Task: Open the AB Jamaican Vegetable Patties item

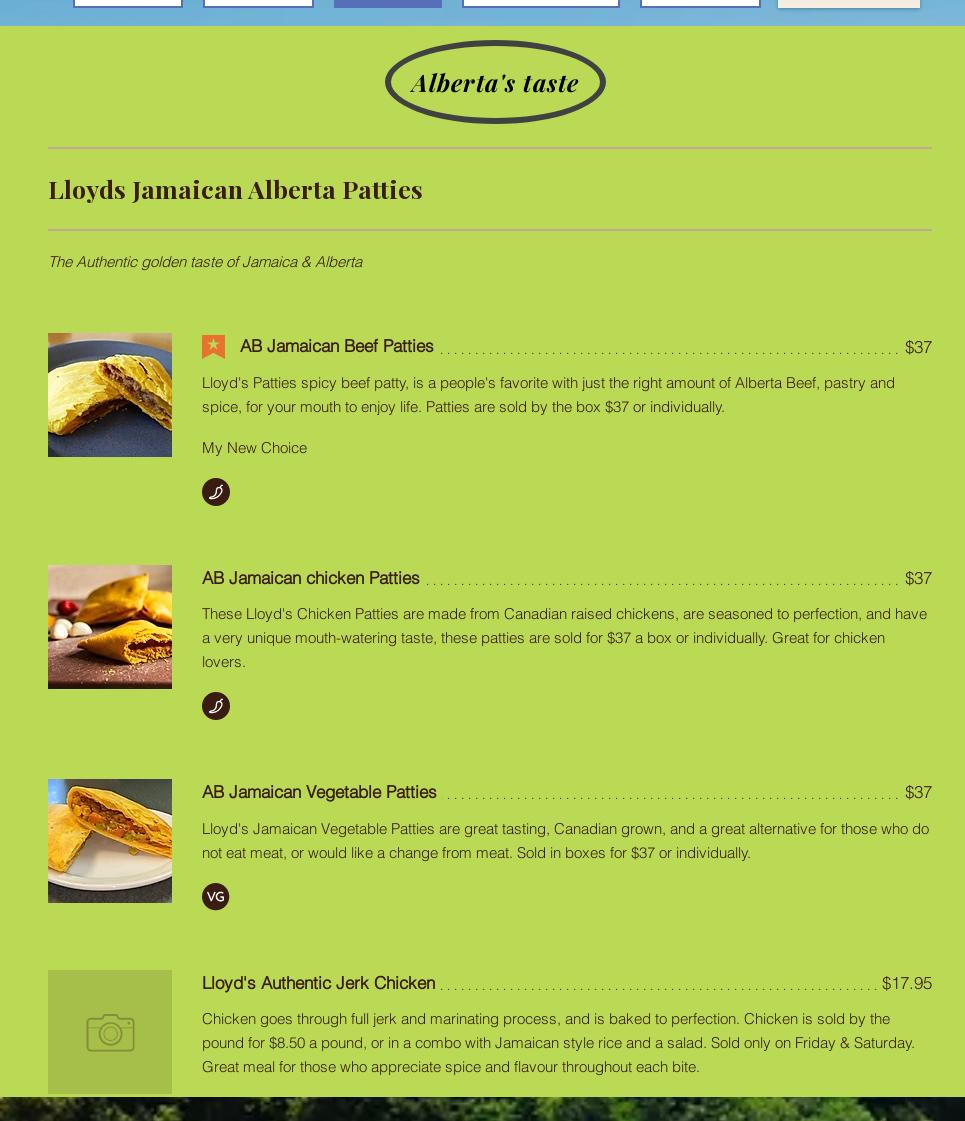Action: point(319,792)
